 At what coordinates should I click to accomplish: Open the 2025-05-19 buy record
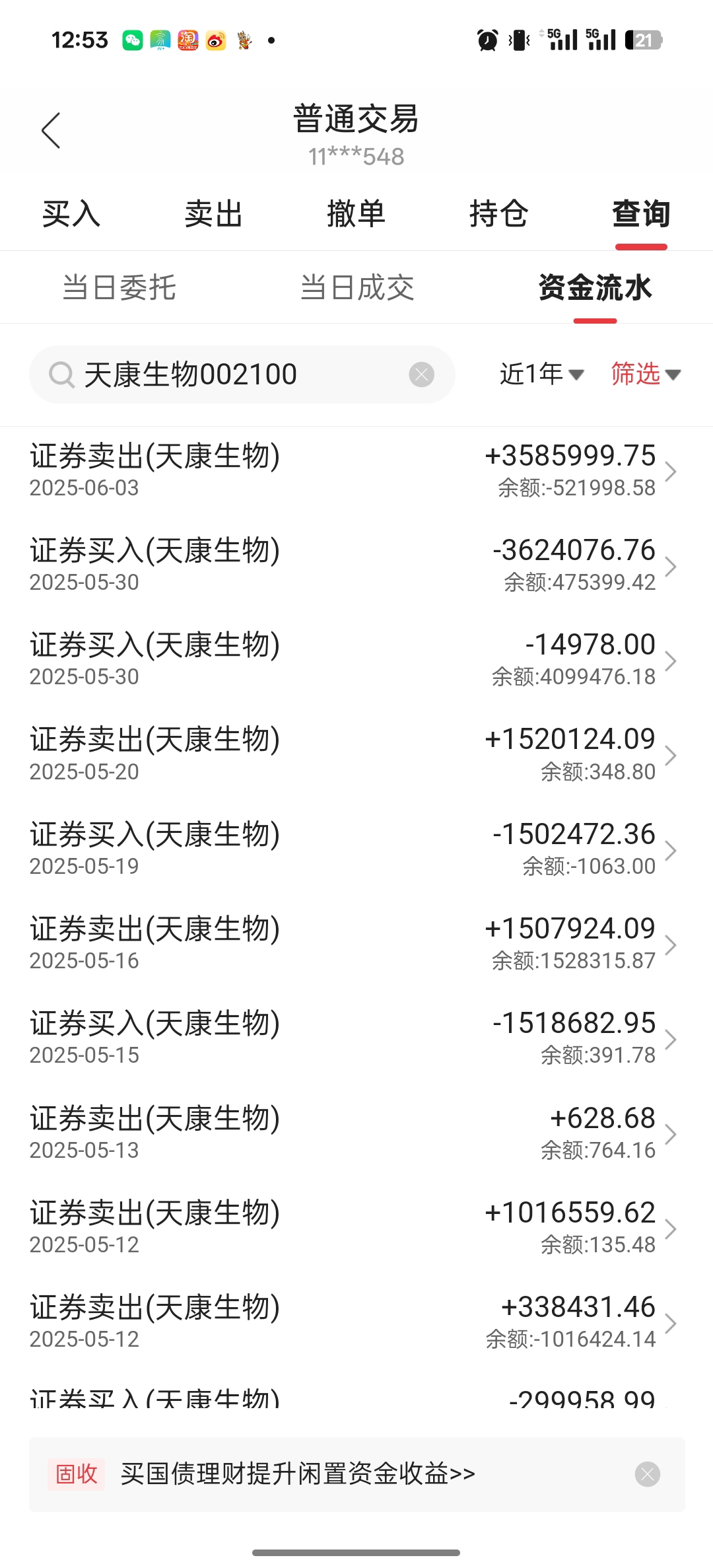tap(356, 850)
